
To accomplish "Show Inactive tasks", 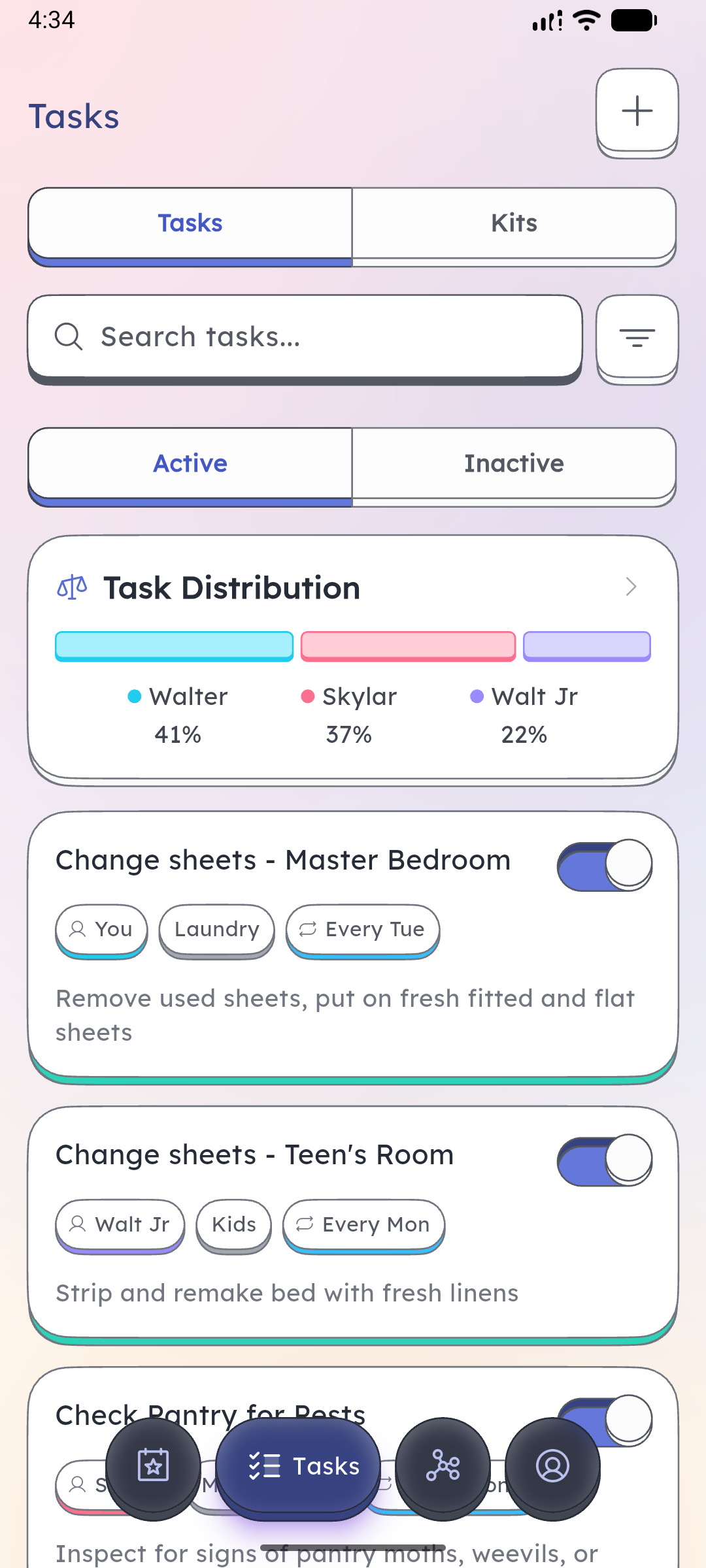I will (514, 463).
